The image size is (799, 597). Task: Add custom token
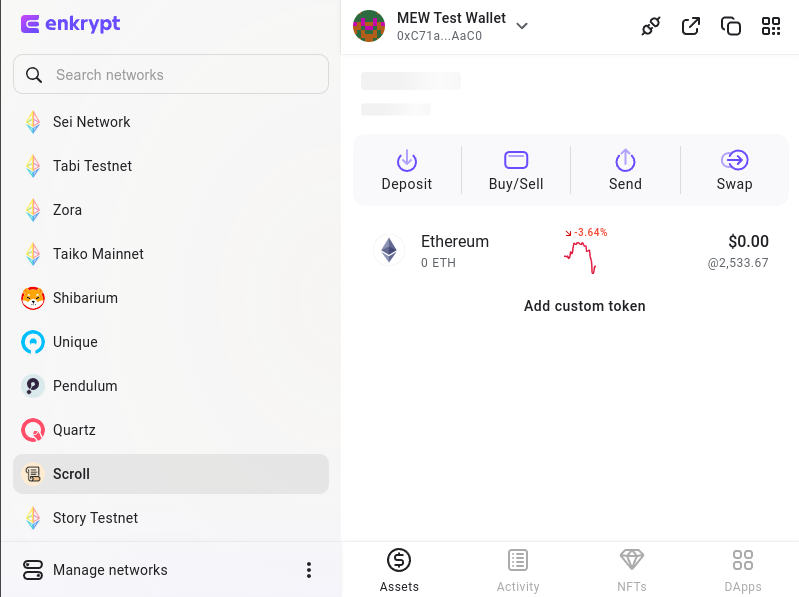point(584,306)
